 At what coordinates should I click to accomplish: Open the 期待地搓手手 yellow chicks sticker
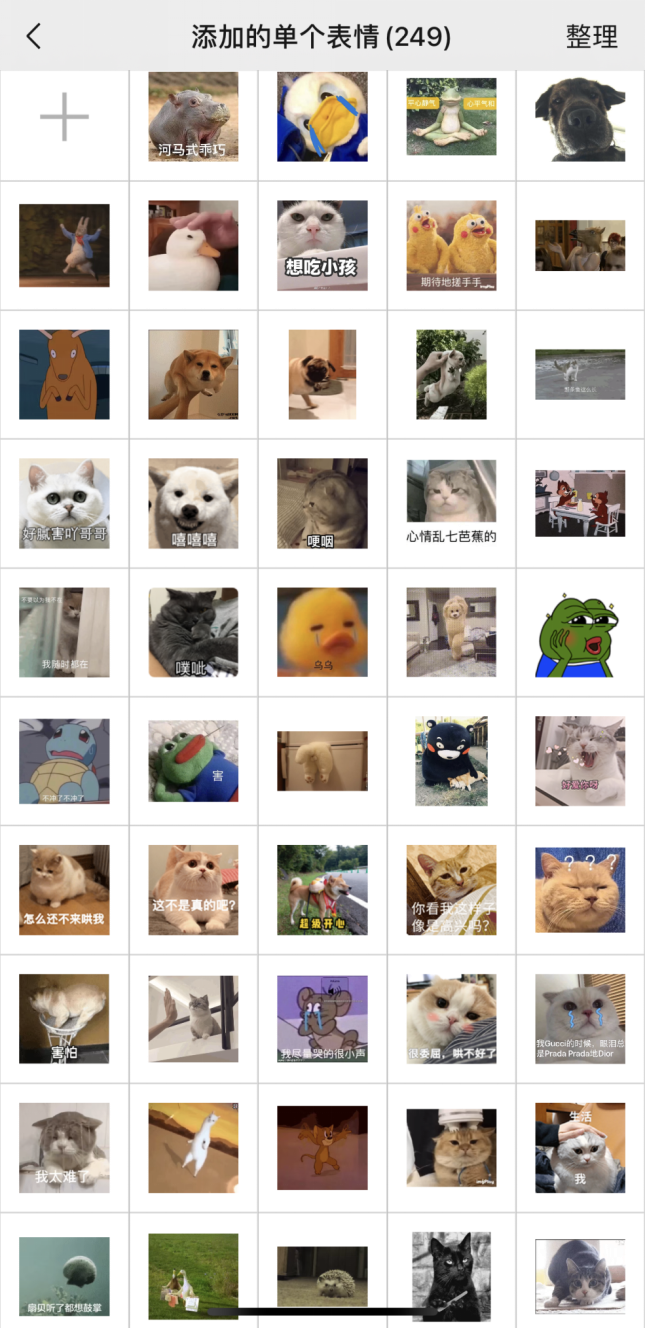[x=451, y=245]
